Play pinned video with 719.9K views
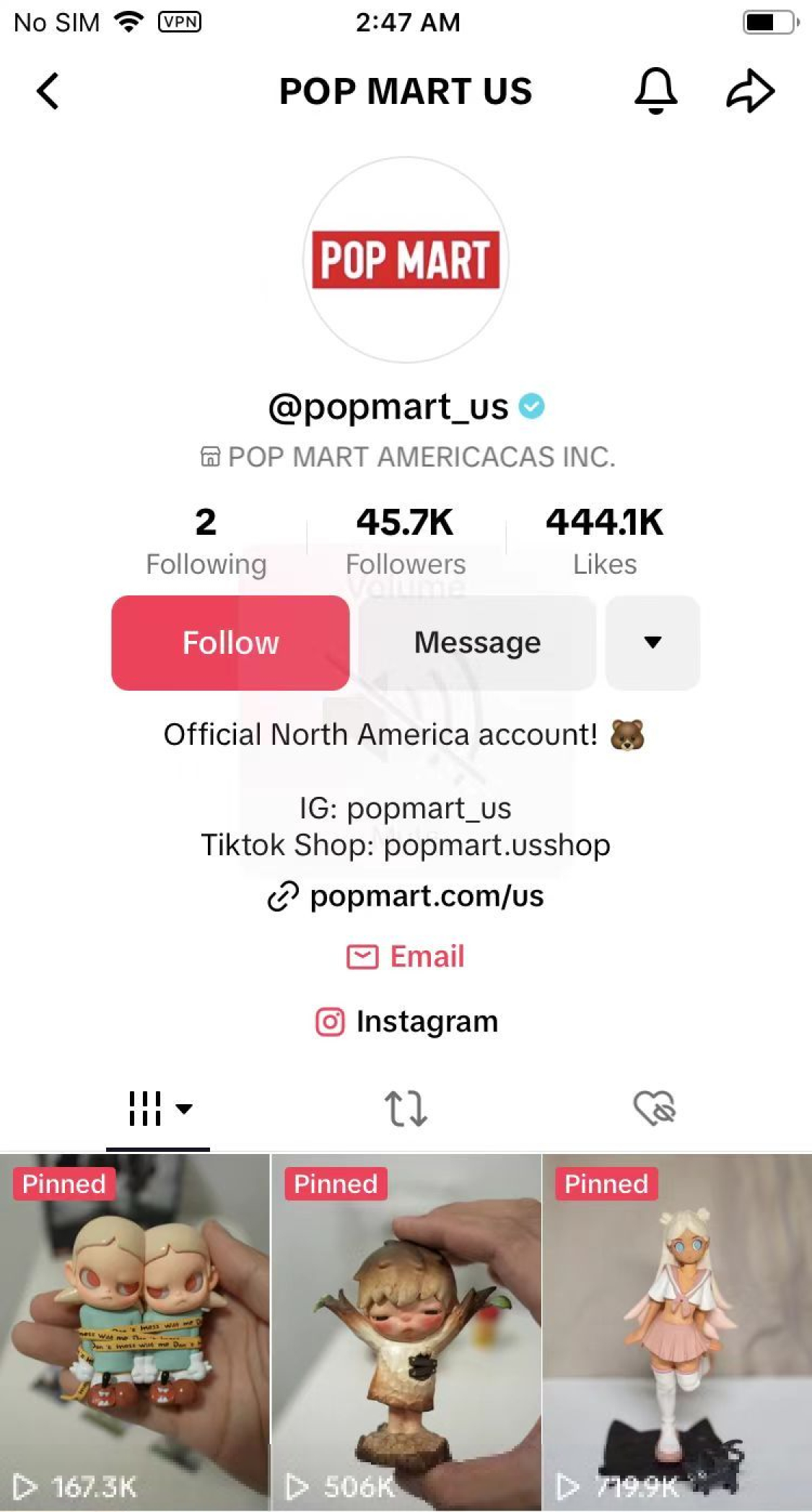This screenshot has width=812, height=1512. click(677, 1332)
